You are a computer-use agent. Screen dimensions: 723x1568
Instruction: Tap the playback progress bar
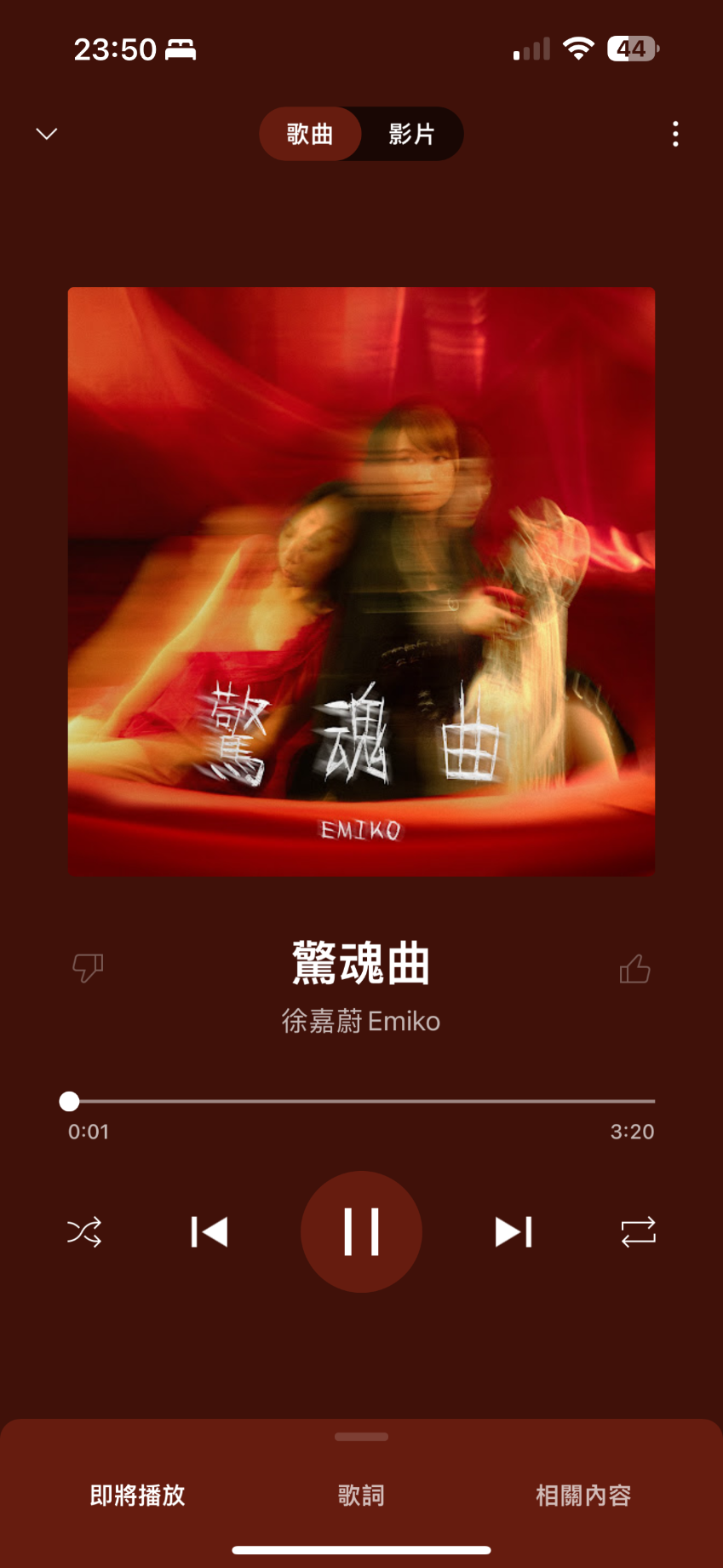[x=361, y=1101]
